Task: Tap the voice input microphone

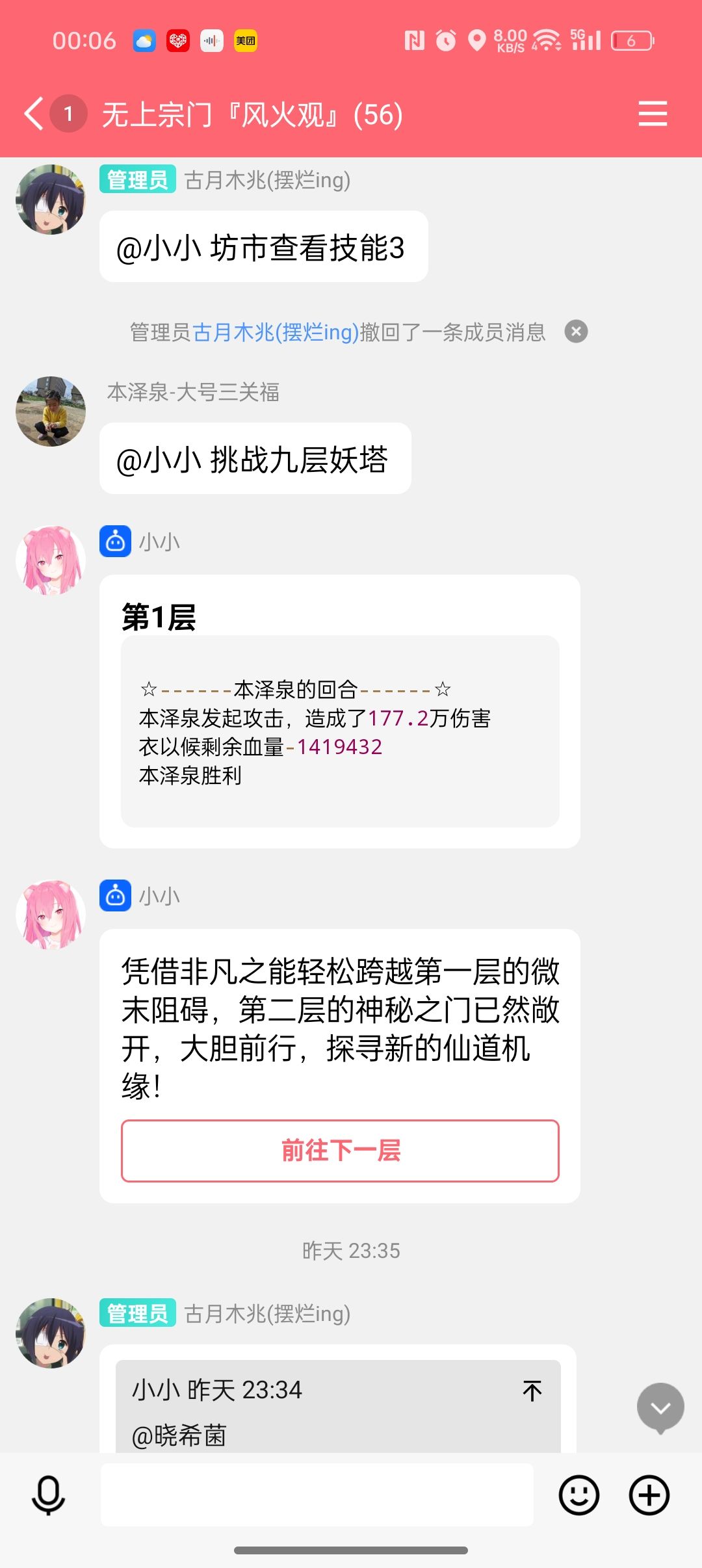Action: tap(49, 1495)
